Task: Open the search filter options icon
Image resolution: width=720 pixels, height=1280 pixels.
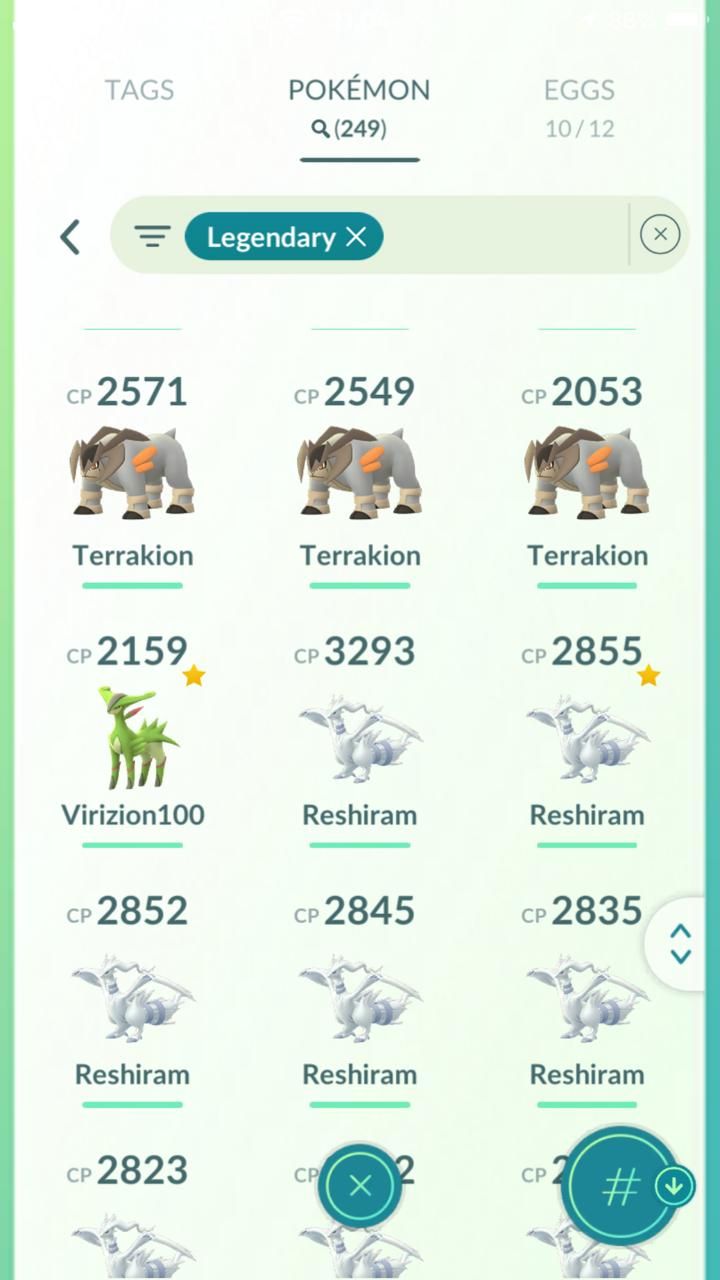Action: point(152,236)
